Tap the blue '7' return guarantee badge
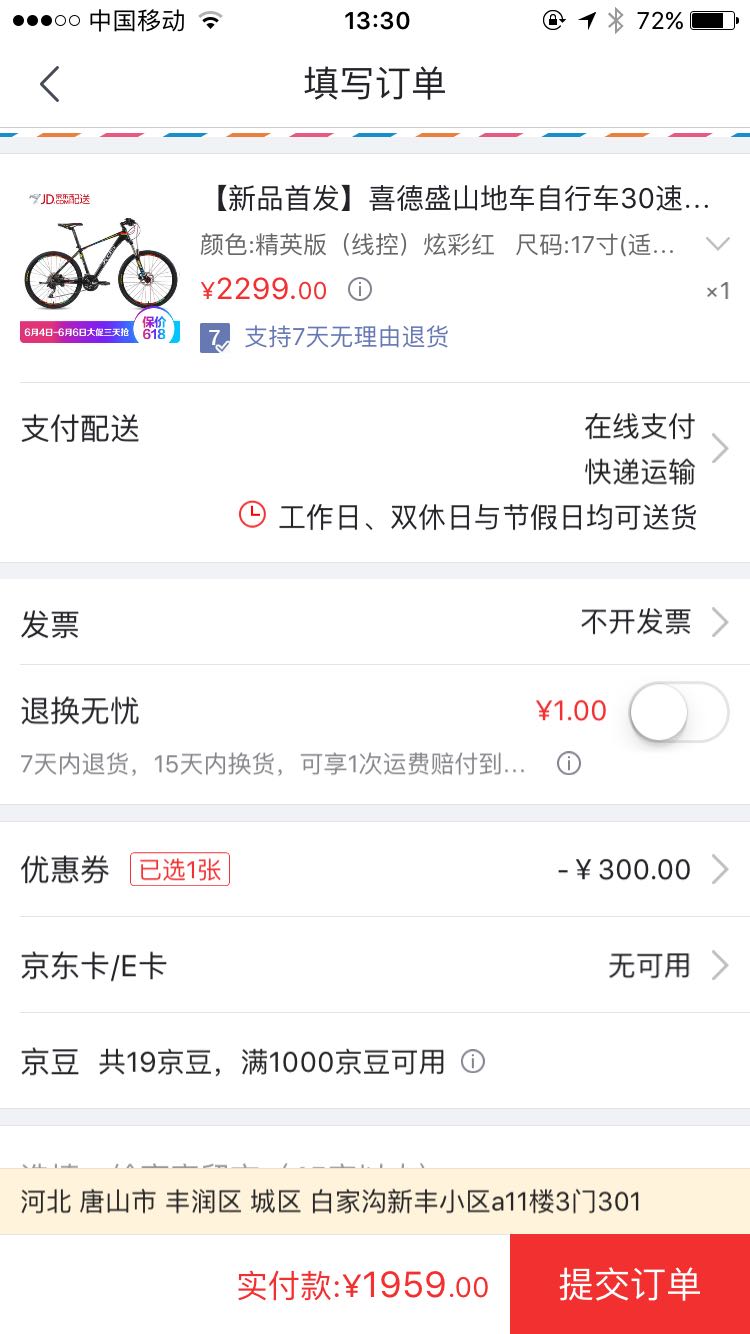 pyautogui.click(x=214, y=338)
